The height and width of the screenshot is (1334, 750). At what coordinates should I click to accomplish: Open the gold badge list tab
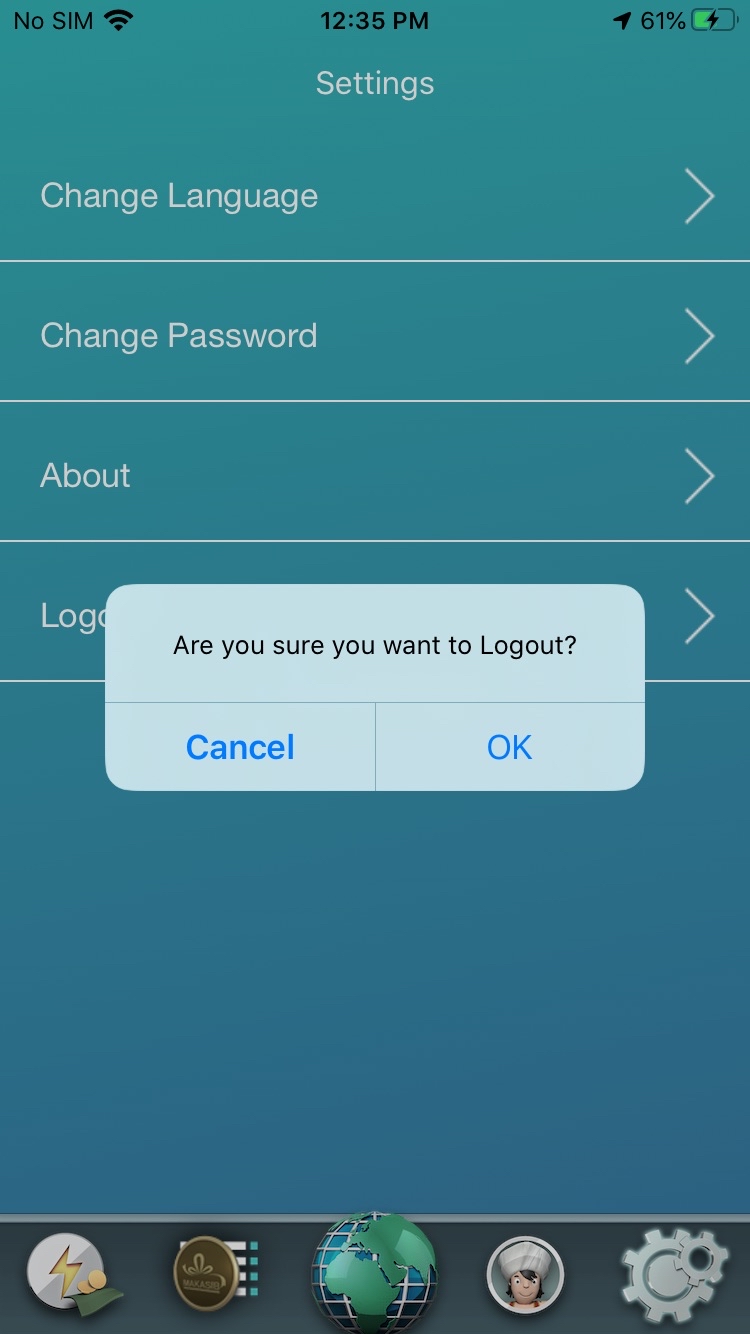pyautogui.click(x=217, y=1275)
